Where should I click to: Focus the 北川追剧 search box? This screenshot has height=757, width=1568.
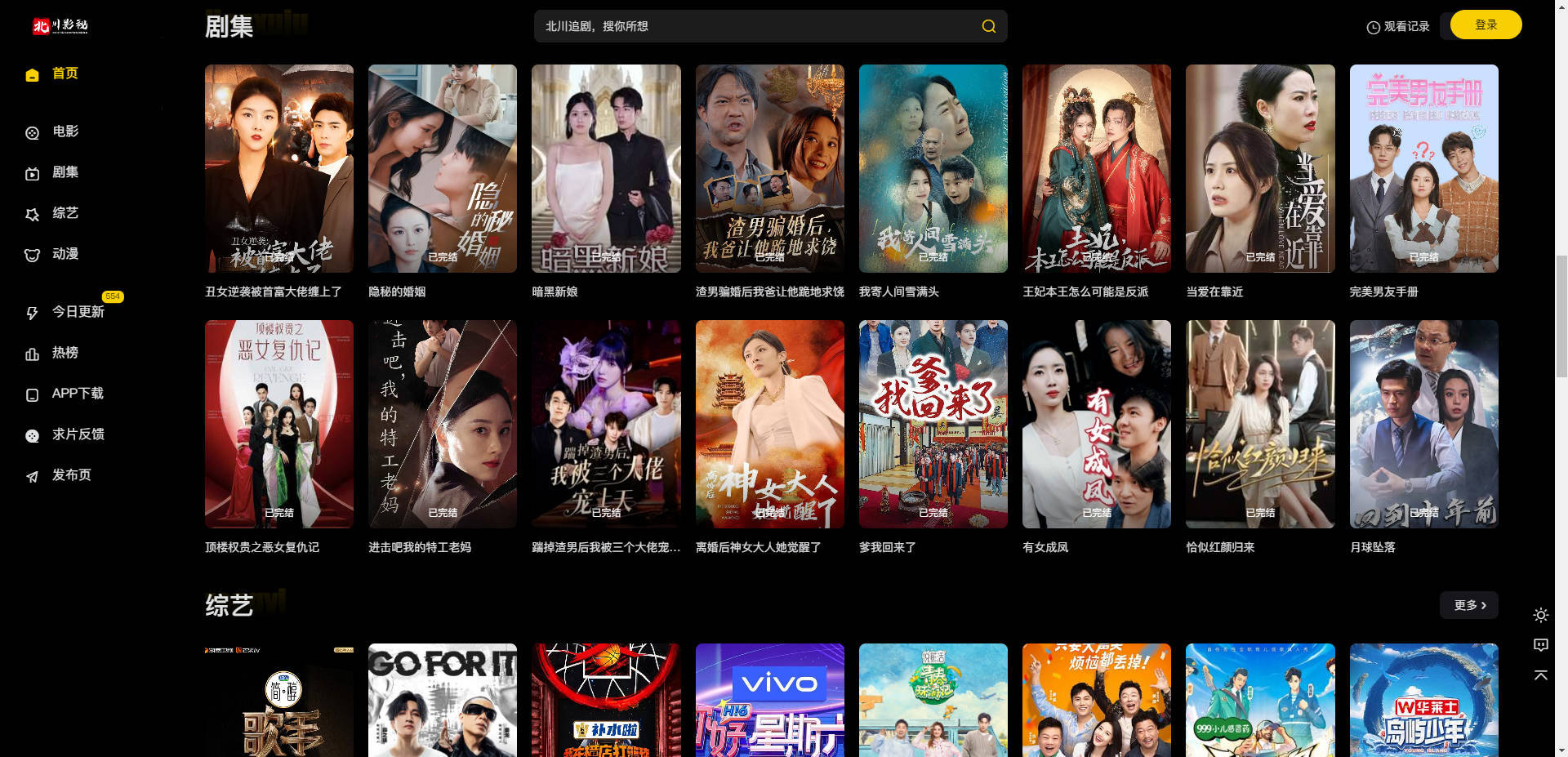[751, 26]
